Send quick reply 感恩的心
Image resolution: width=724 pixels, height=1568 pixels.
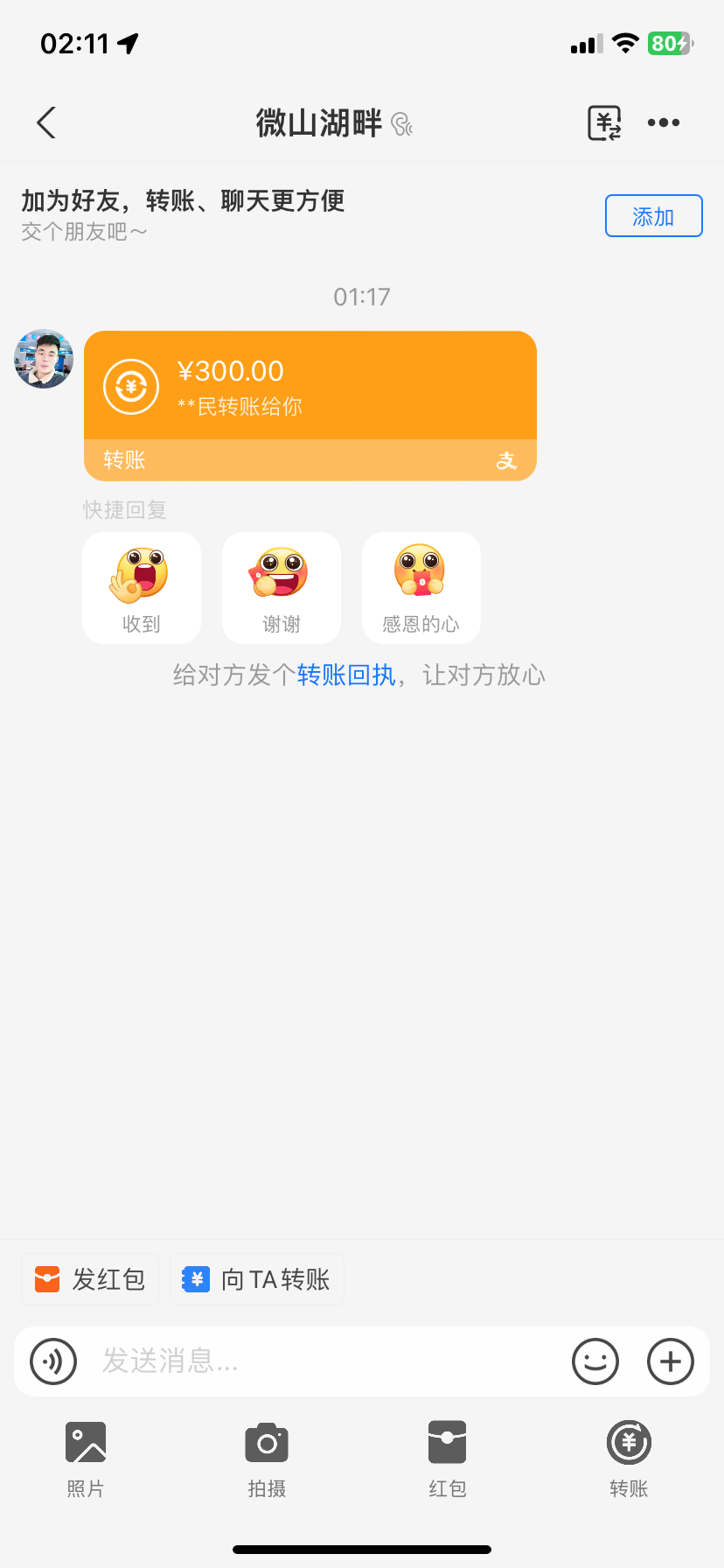point(421,588)
